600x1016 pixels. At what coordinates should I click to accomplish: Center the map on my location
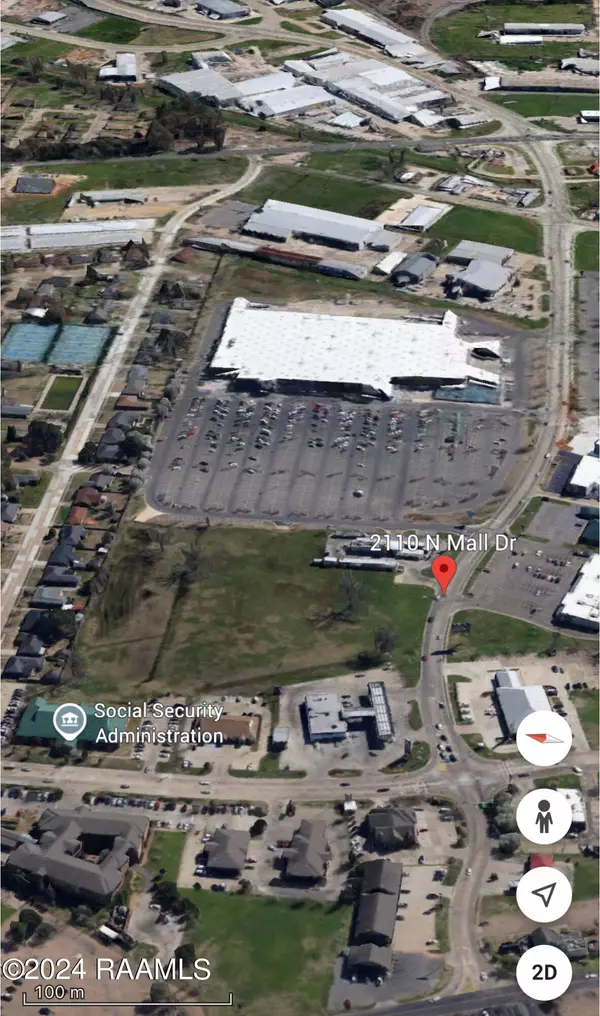coord(544,894)
